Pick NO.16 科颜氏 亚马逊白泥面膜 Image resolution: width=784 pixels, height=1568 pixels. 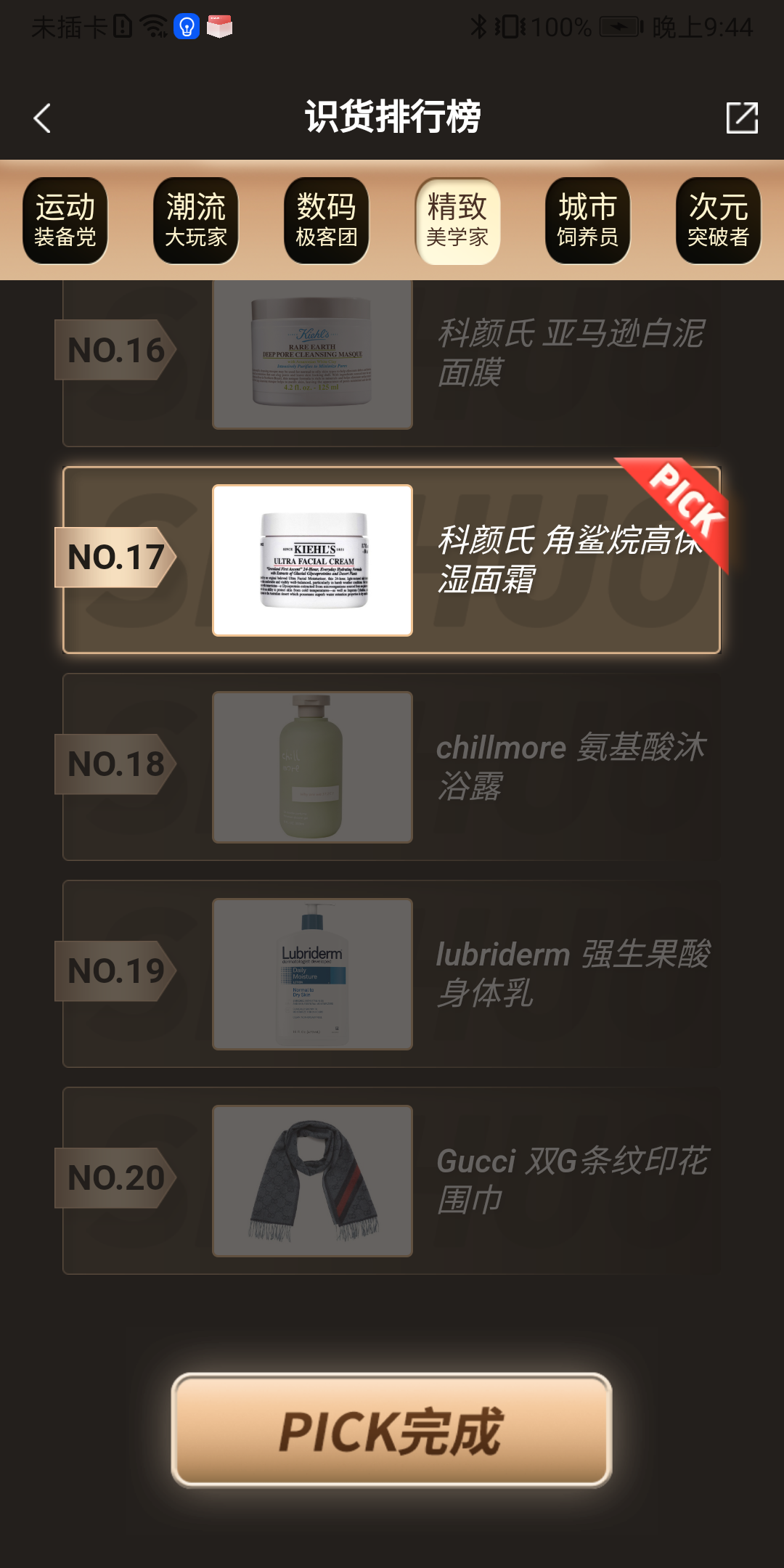(392, 363)
